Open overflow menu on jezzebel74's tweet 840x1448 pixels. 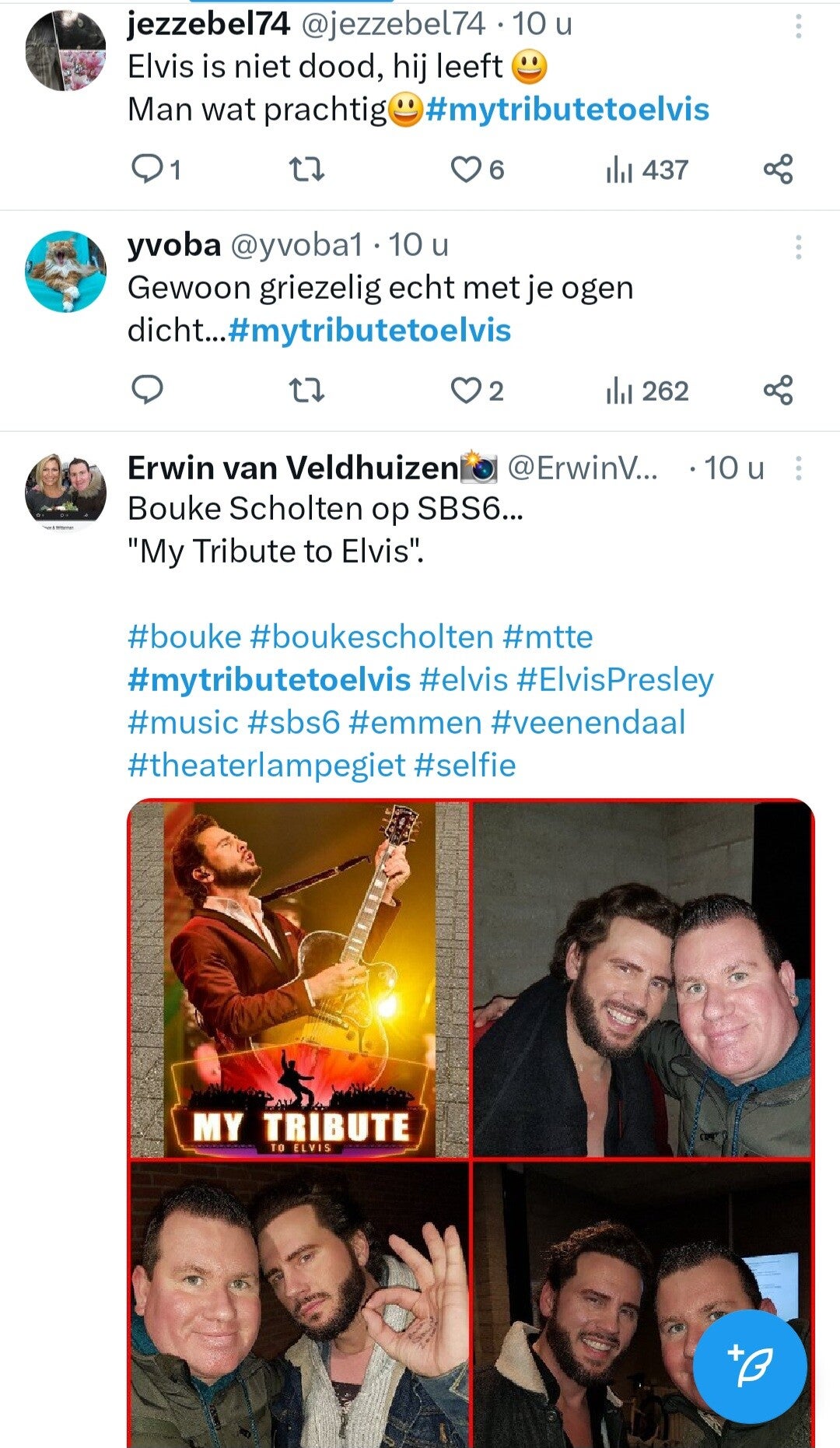pos(798,27)
